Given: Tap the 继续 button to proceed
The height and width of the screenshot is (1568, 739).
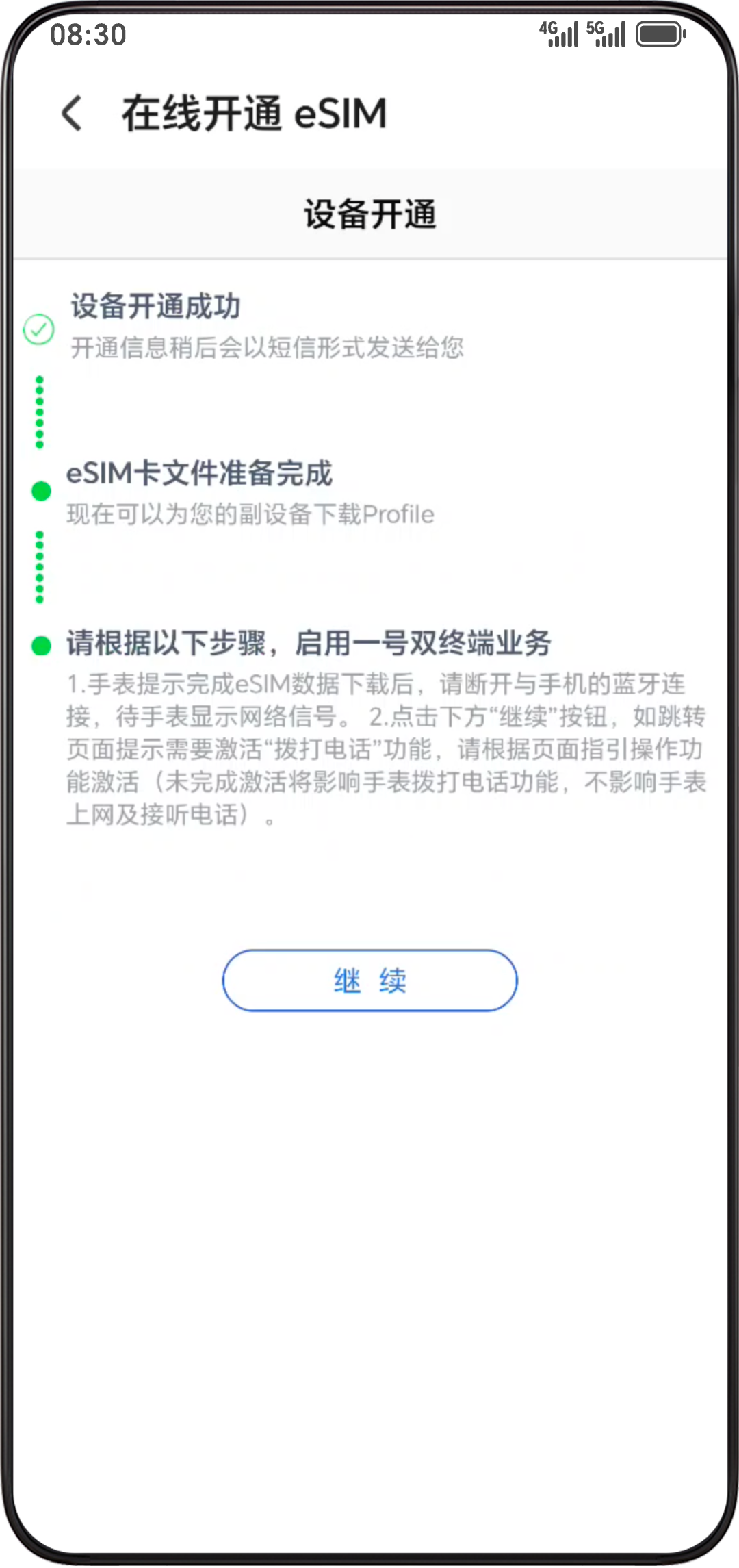Looking at the screenshot, I should 369,981.
